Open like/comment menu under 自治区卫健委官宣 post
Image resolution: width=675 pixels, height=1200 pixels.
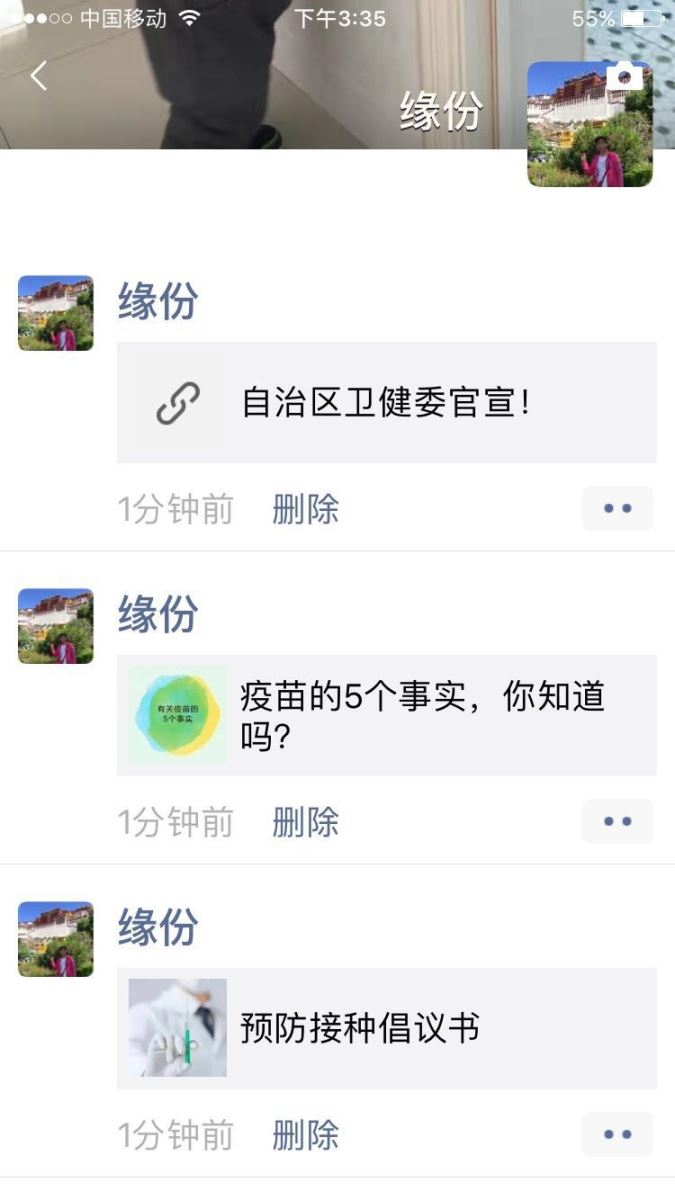click(x=617, y=508)
